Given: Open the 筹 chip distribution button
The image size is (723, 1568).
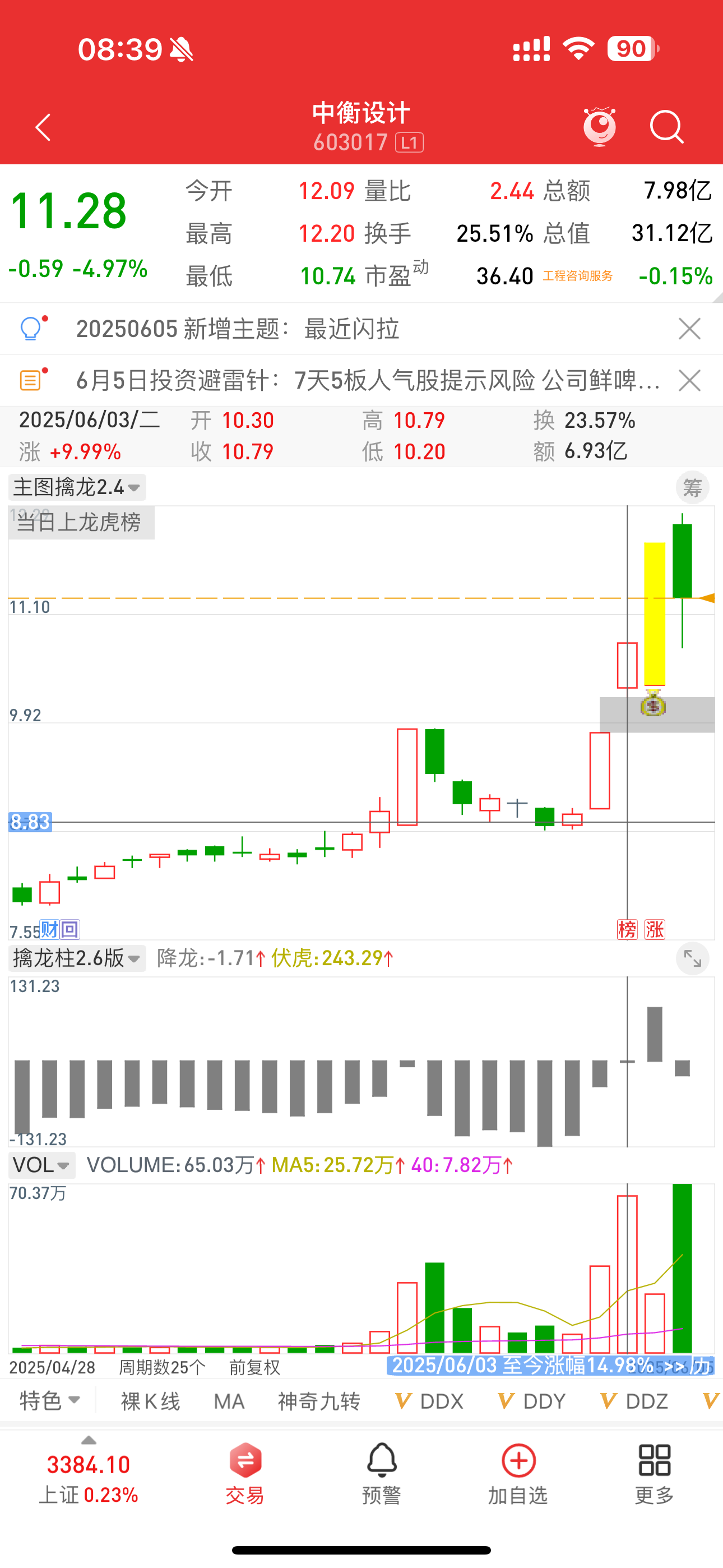Looking at the screenshot, I should 692,487.
